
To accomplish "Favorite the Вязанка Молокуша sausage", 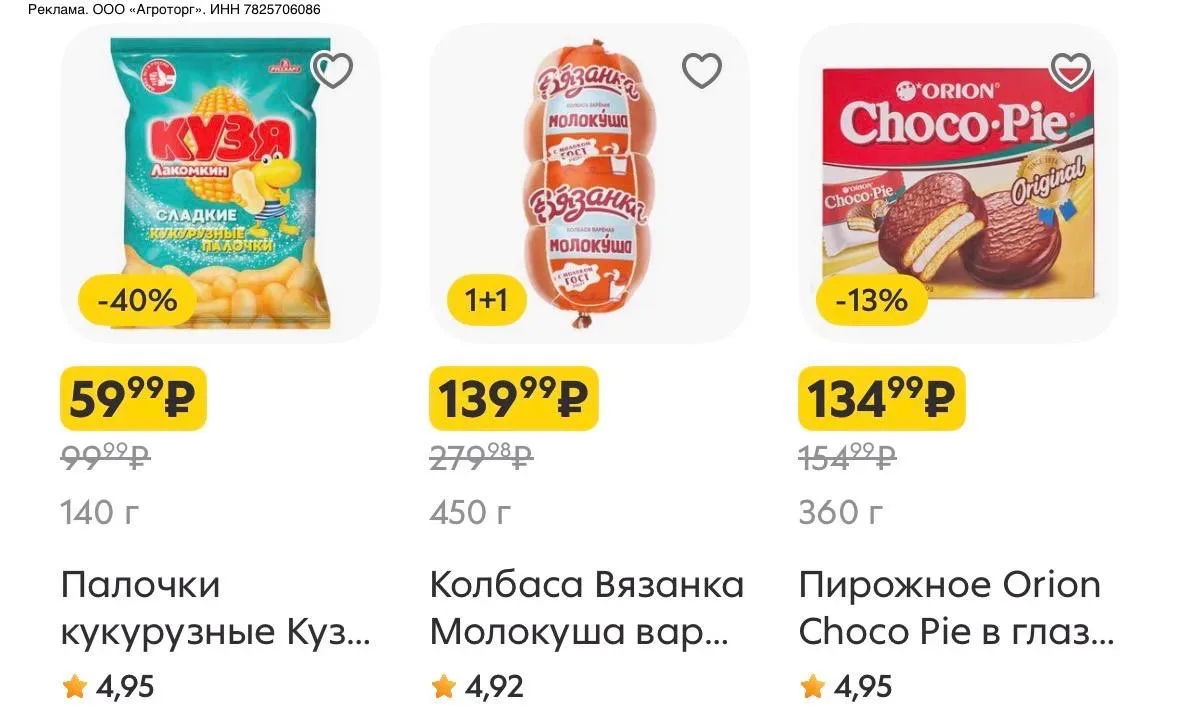I will click(x=701, y=70).
